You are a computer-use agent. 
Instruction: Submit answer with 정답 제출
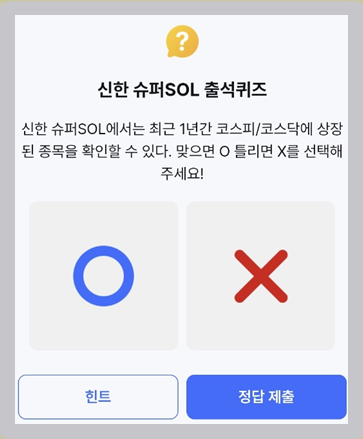tap(266, 397)
